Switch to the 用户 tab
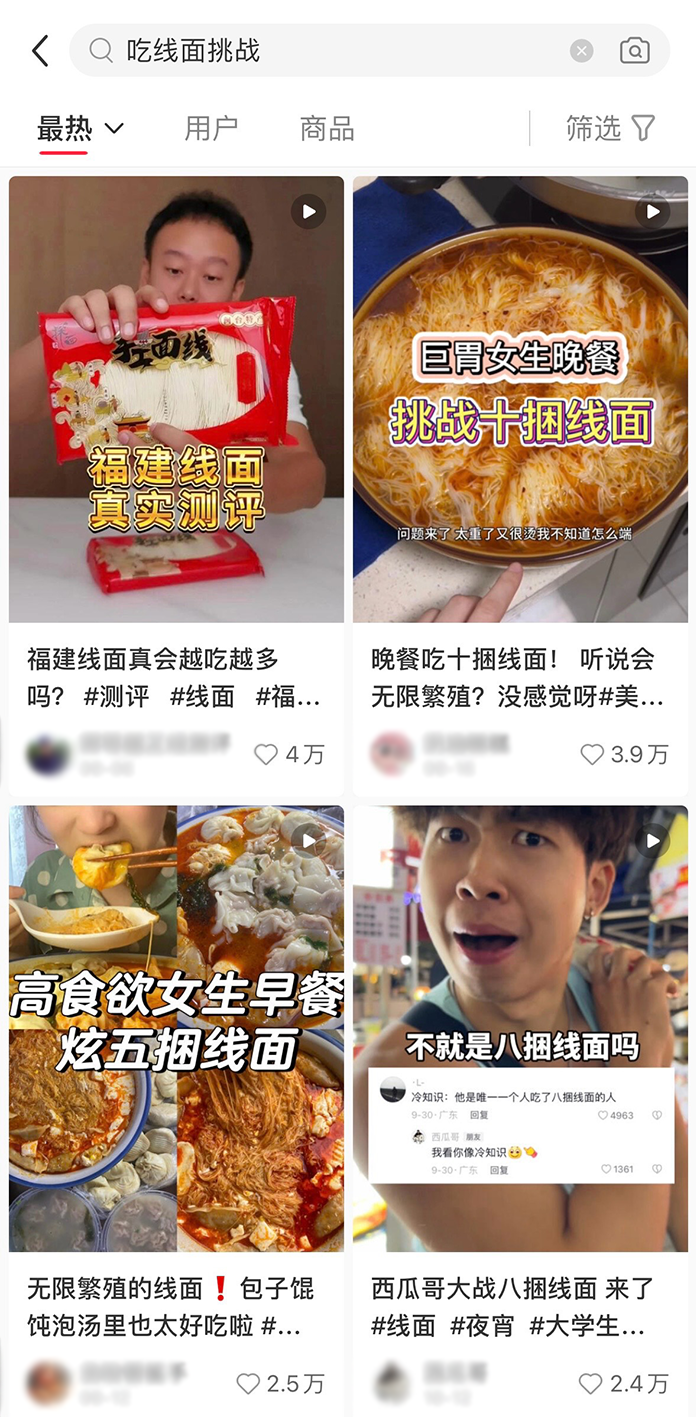696x1417 pixels. coord(211,128)
